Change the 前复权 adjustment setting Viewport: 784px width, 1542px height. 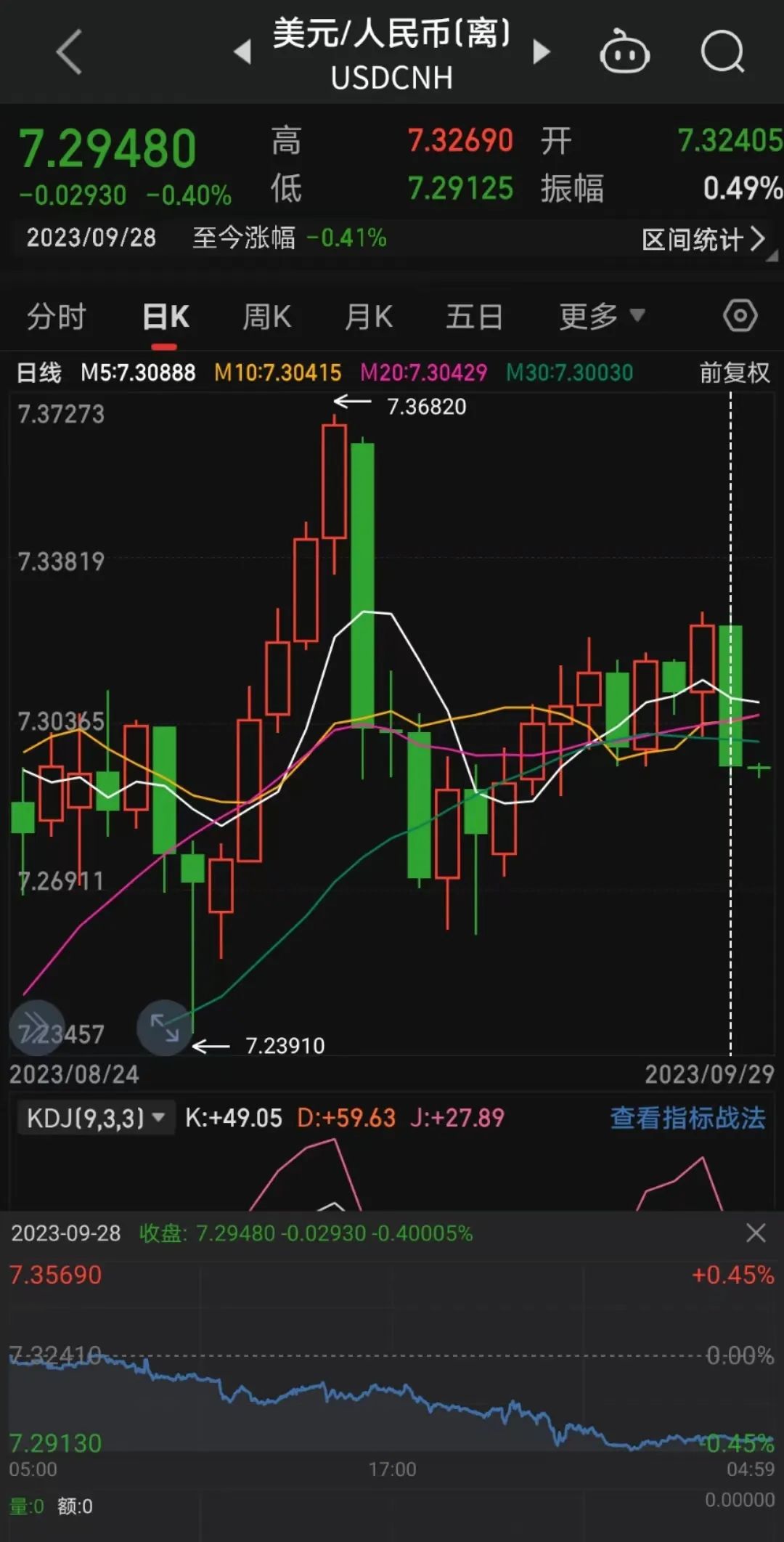point(734,373)
